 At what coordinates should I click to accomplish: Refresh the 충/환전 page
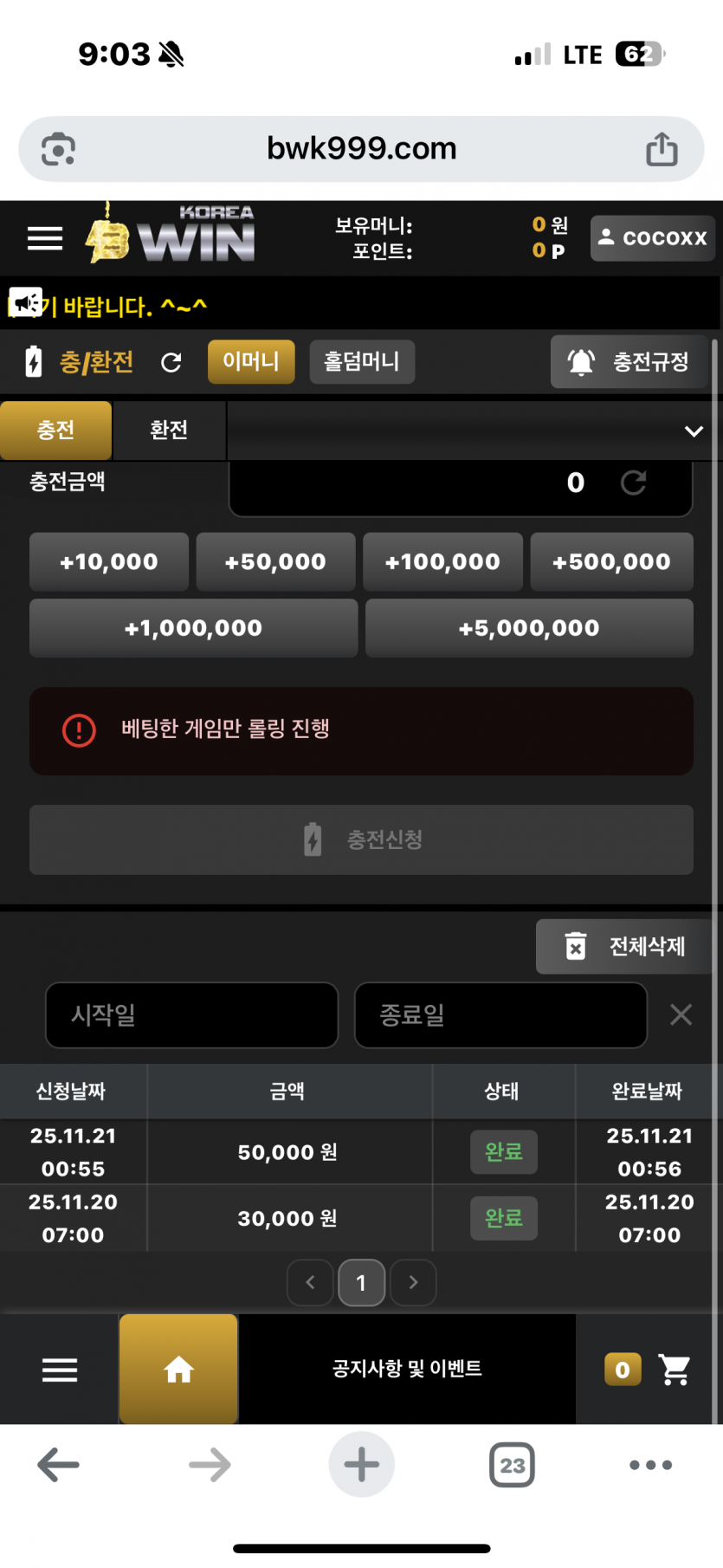(x=171, y=362)
